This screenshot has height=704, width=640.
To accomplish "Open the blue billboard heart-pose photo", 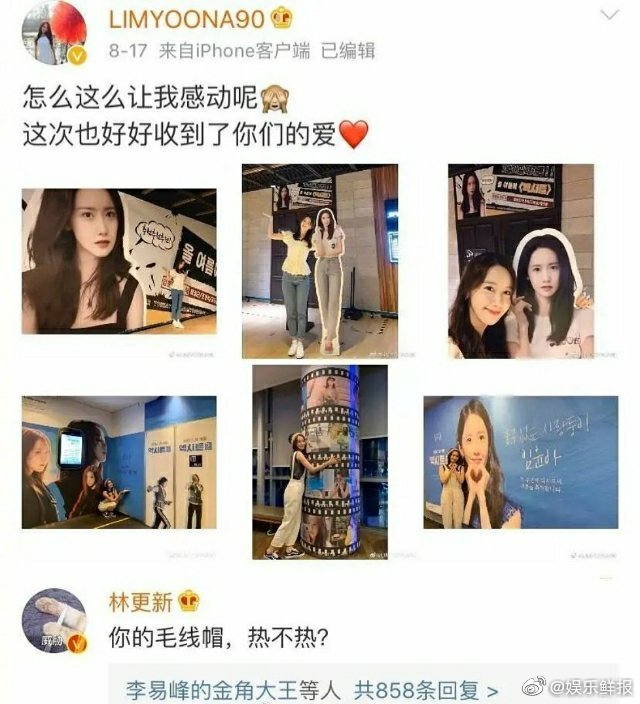I will [x=520, y=461].
